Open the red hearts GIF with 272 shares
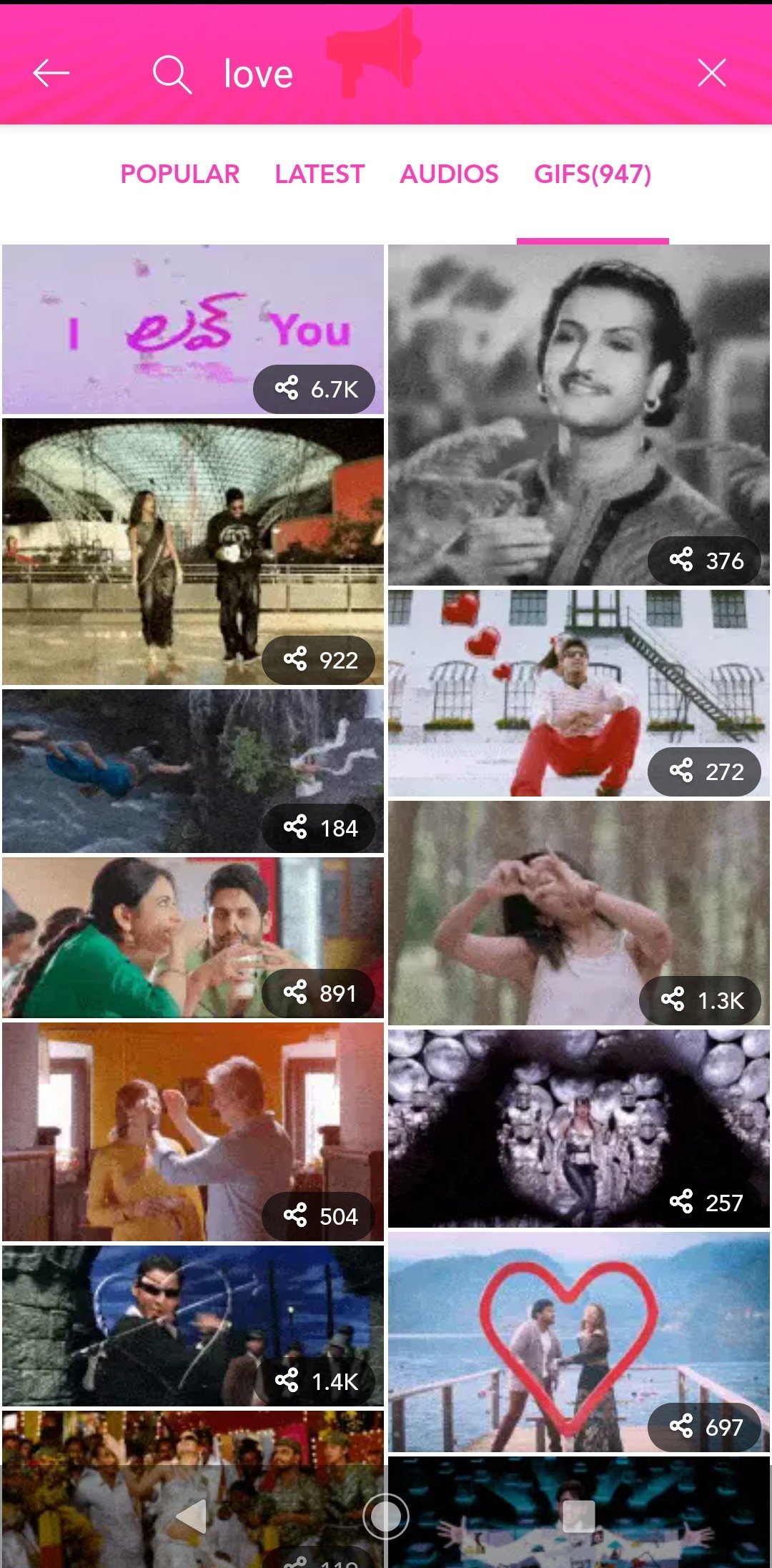This screenshot has height=1568, width=772. point(579,693)
